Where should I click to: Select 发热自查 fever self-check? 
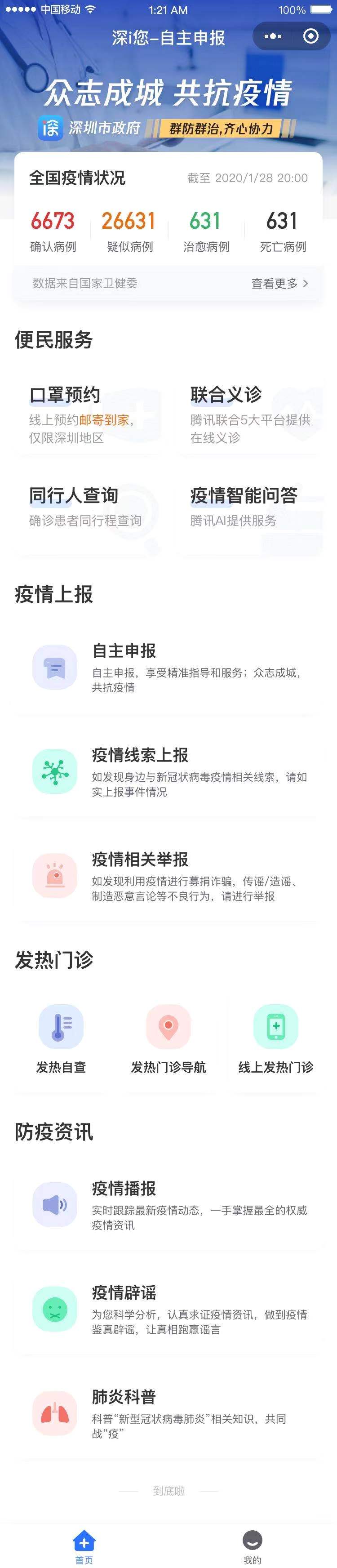[61, 1040]
